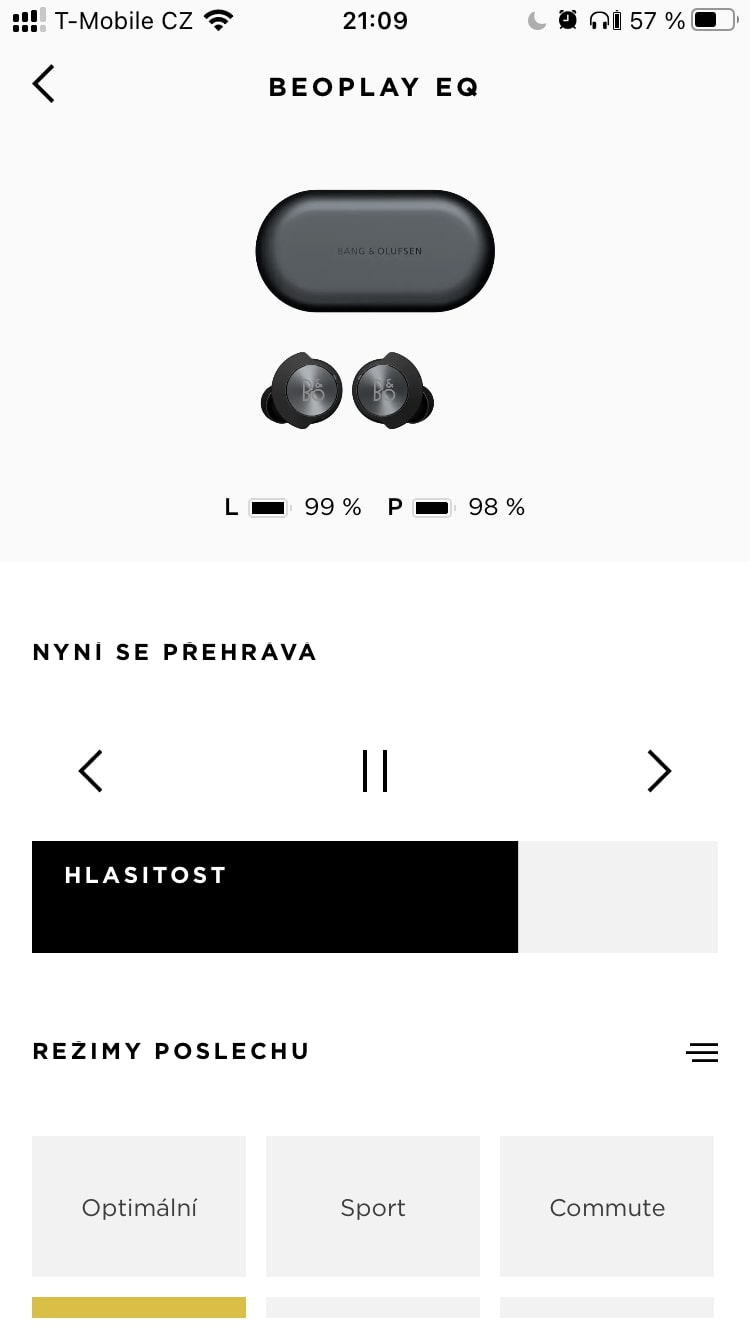Skip to the next track
This screenshot has height=1334, width=750.
pos(659,771)
